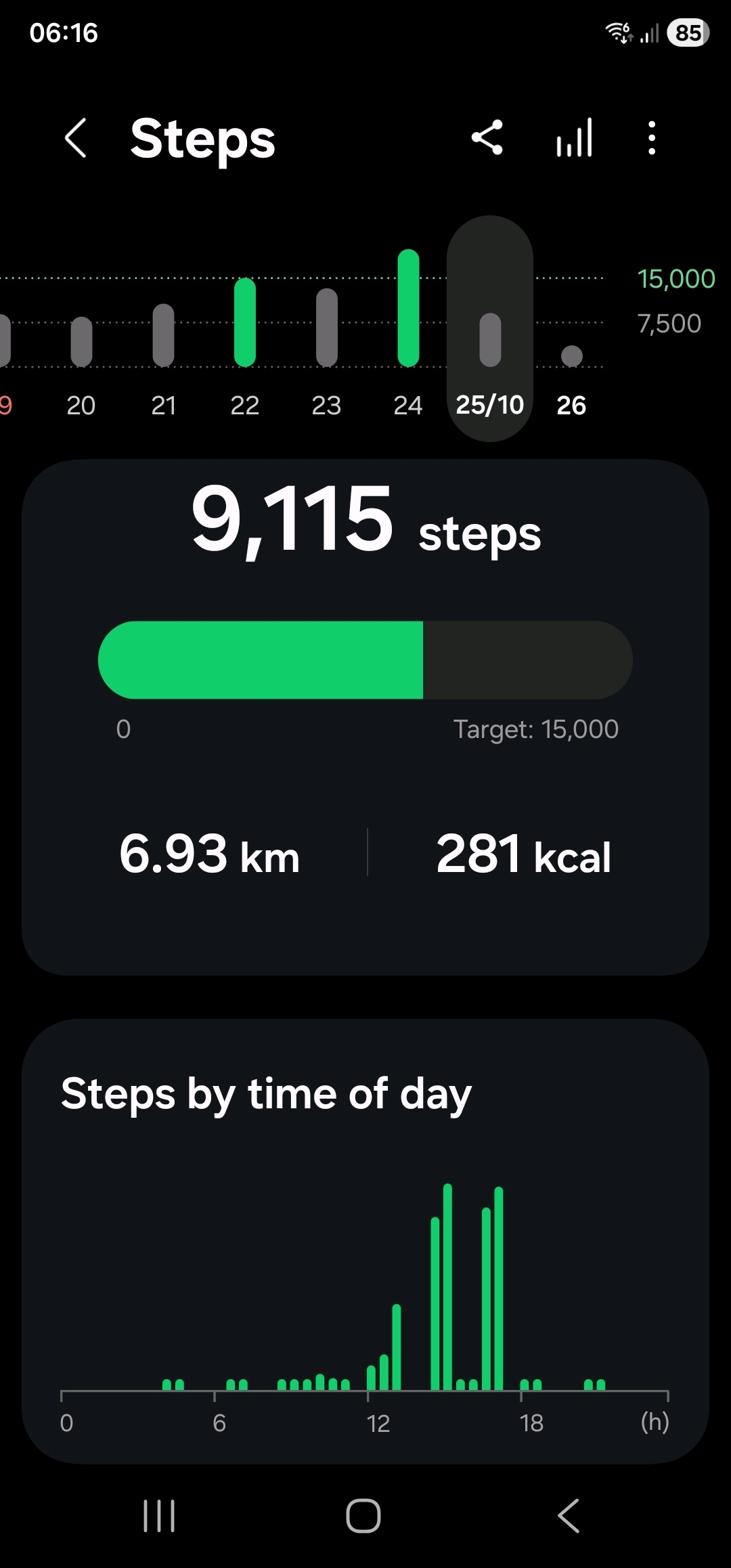Tap the system home button

363,1515
